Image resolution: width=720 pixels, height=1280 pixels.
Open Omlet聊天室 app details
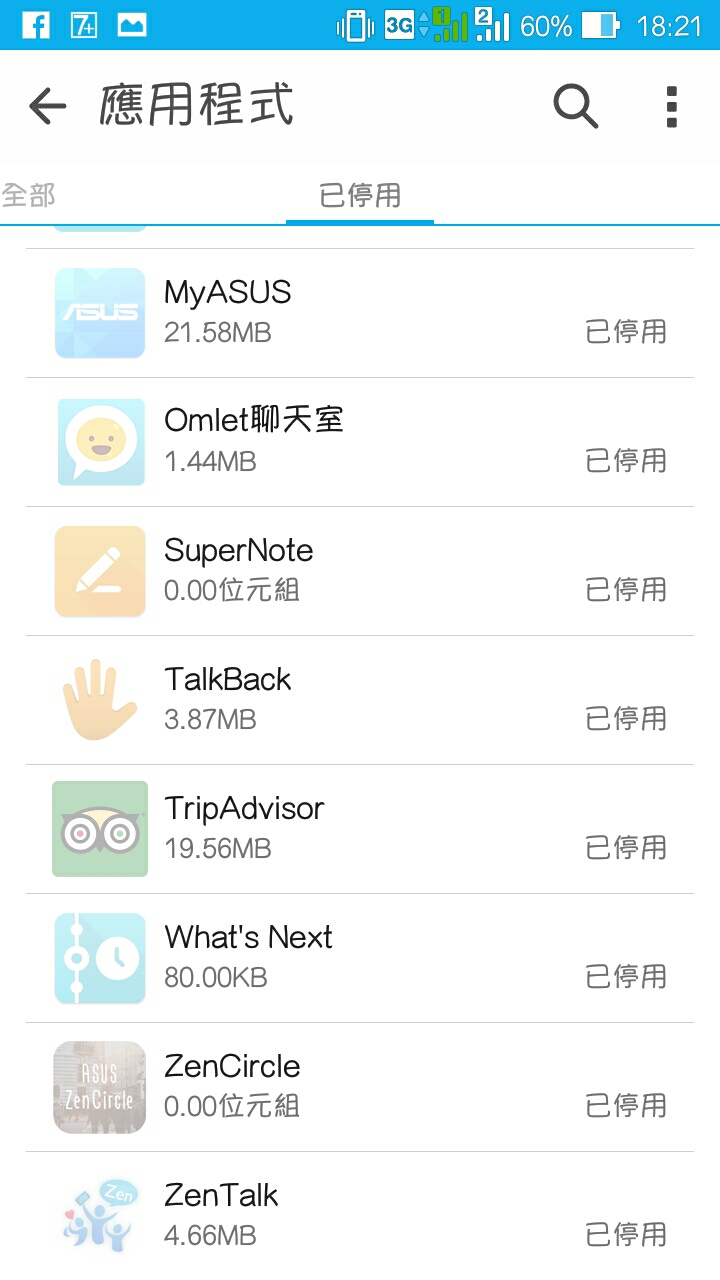click(x=360, y=442)
